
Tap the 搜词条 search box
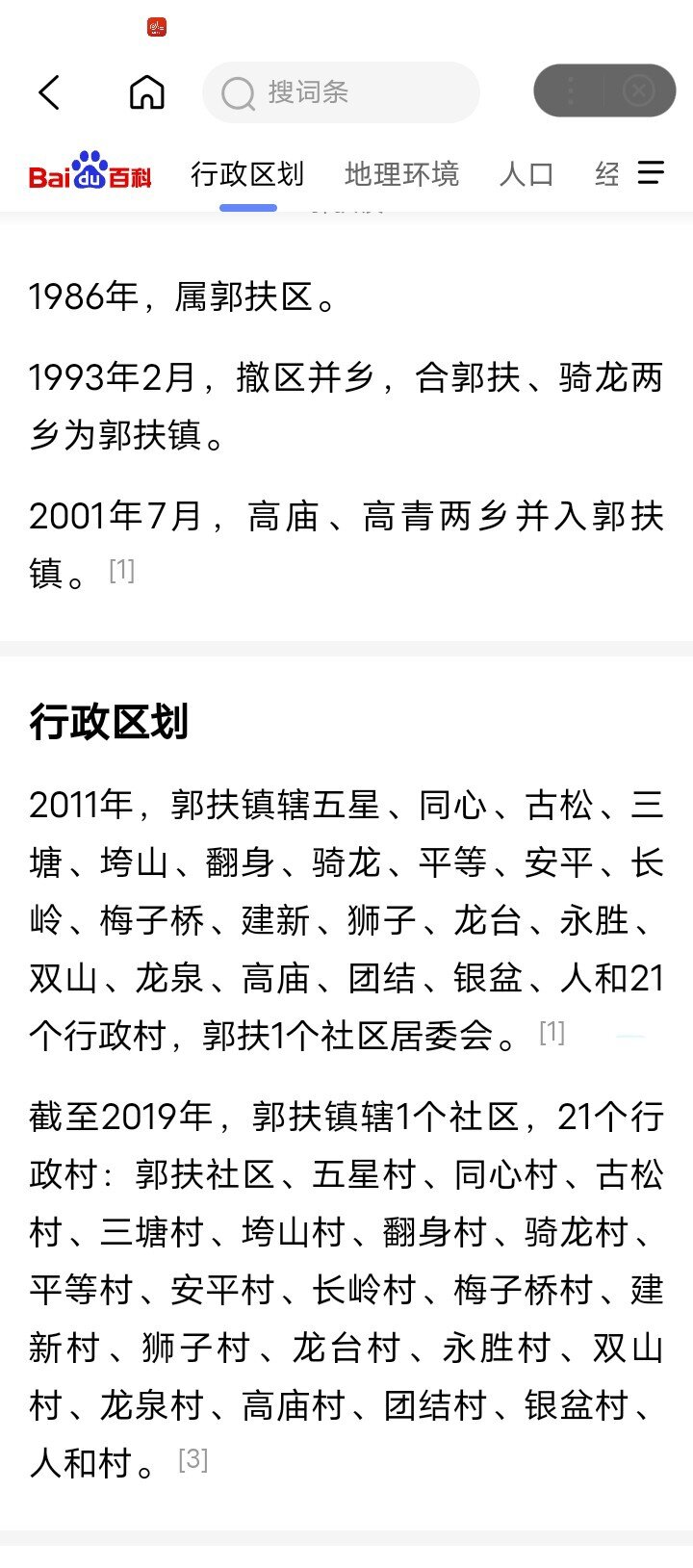pyautogui.click(x=341, y=92)
